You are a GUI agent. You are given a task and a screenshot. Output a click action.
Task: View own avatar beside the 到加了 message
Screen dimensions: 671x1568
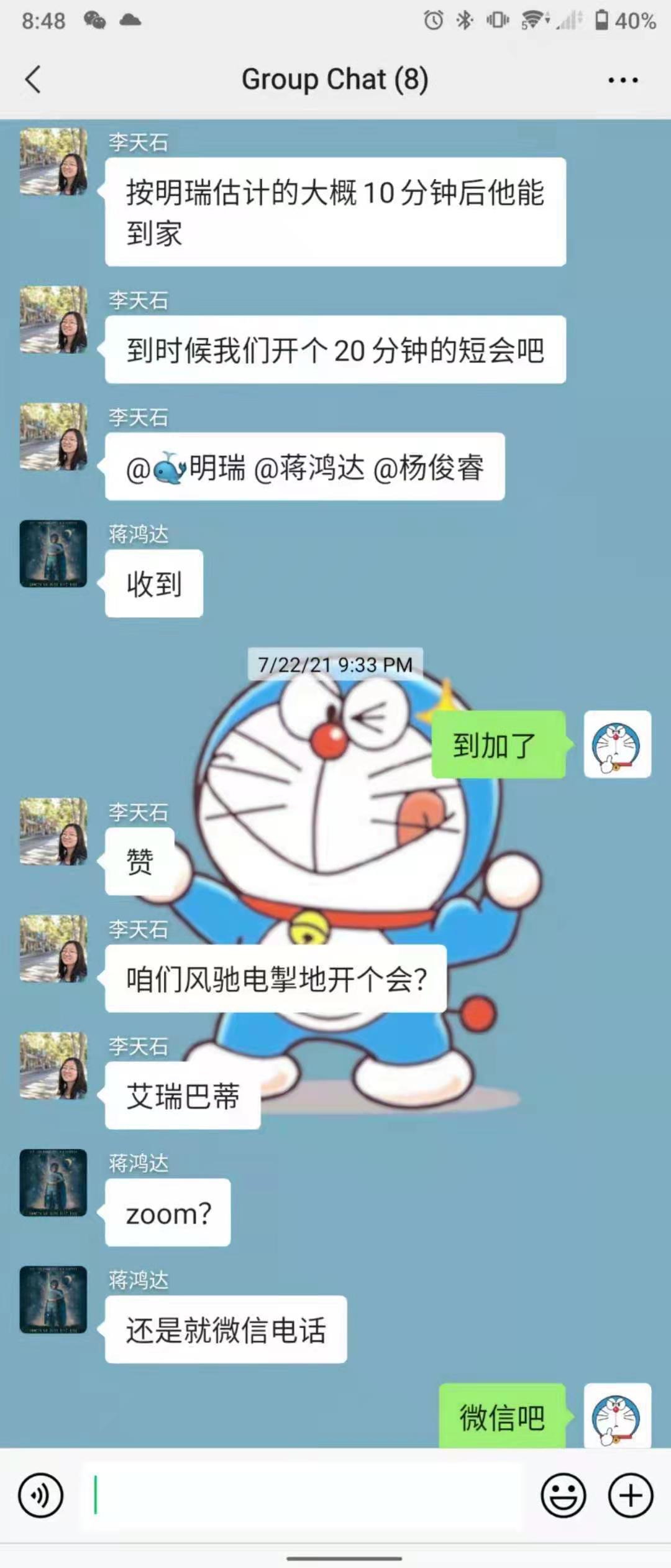617,744
